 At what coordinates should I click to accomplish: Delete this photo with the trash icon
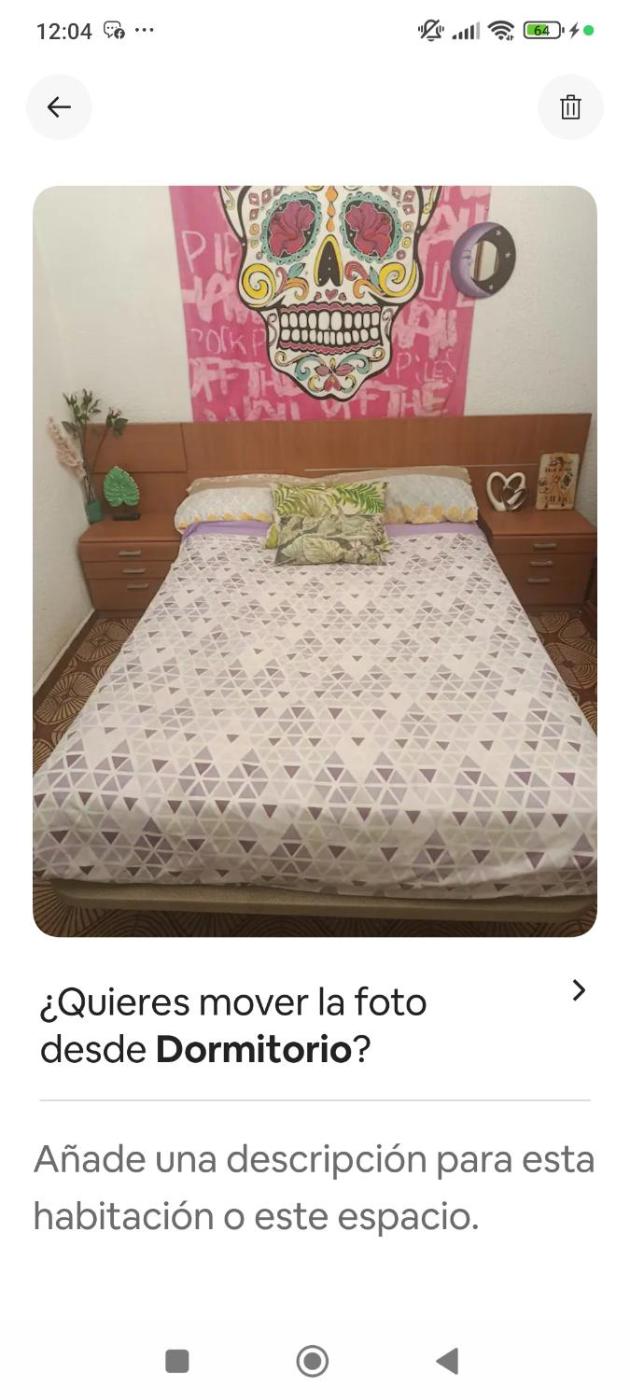click(570, 107)
